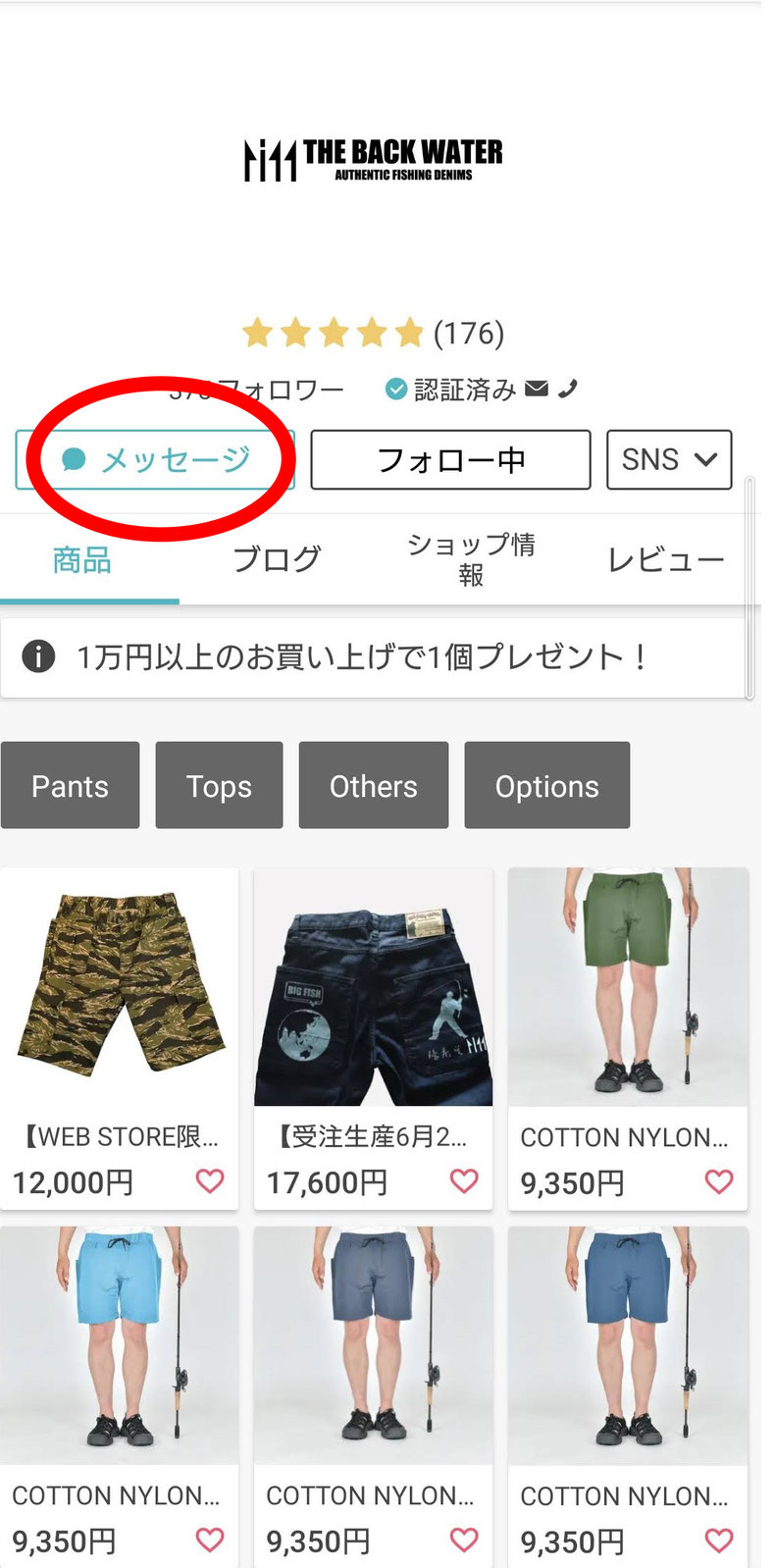Expand the SNS dropdown
The height and width of the screenshot is (1568, 775).
669,459
